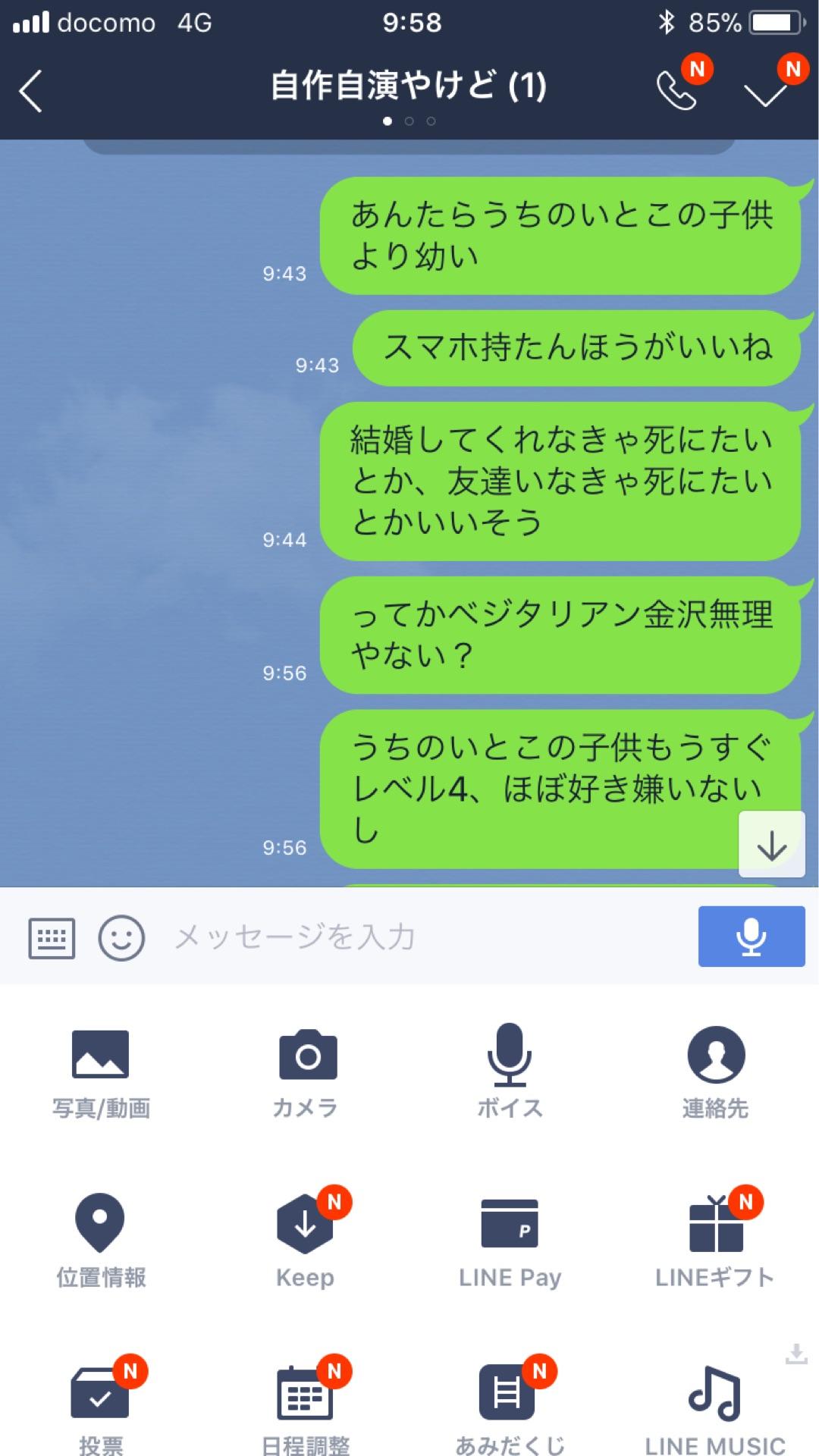
Task: Tap the blue microphone voice input button
Action: tap(750, 937)
